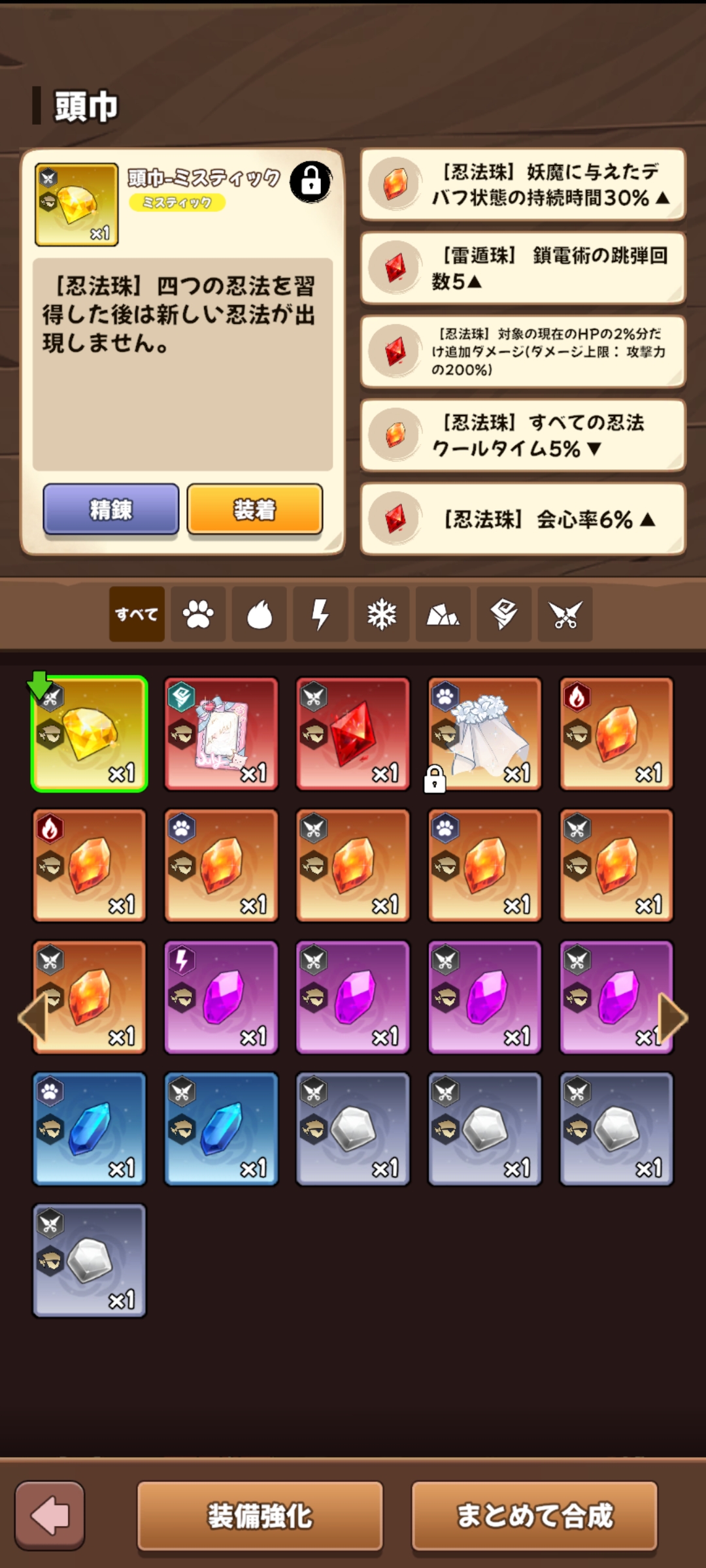The width and height of the screenshot is (706, 1568).
Task: Select the pink photo frame item
Action: click(221, 734)
